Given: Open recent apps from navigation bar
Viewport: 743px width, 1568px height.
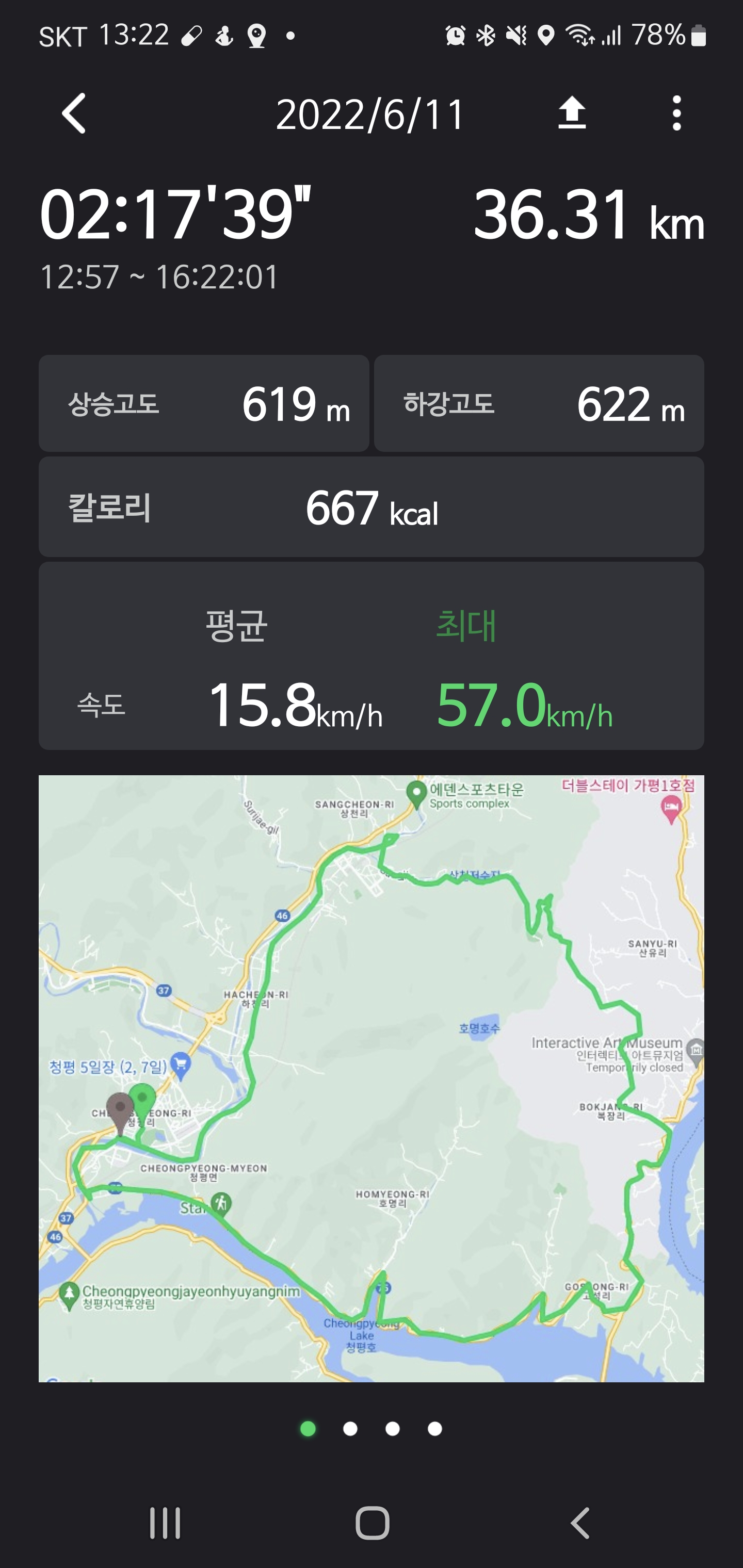Looking at the screenshot, I should click(x=165, y=1523).
